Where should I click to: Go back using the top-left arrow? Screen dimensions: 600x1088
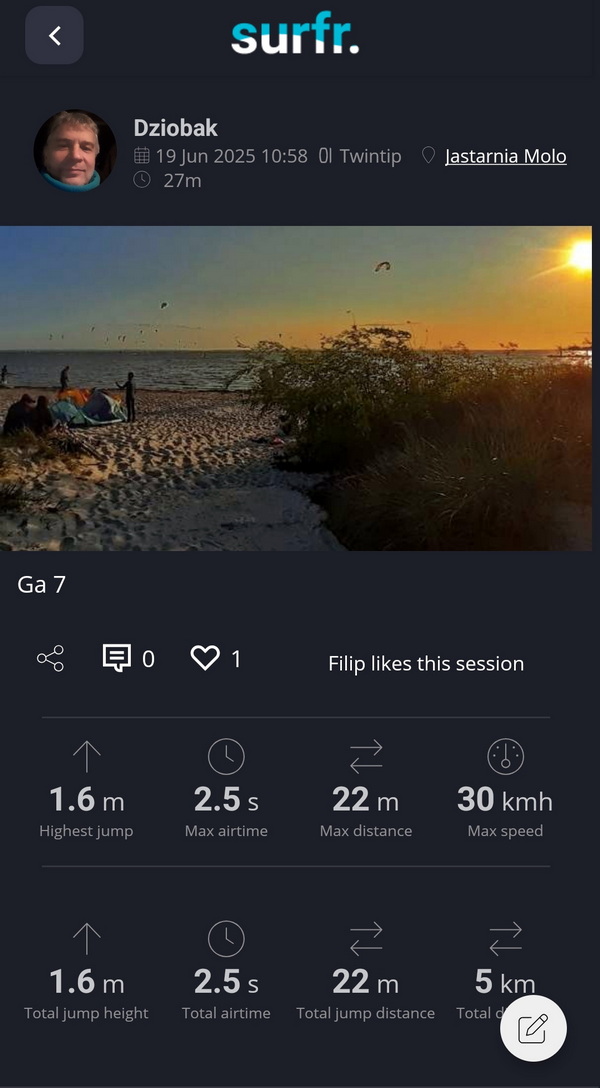[x=54, y=35]
